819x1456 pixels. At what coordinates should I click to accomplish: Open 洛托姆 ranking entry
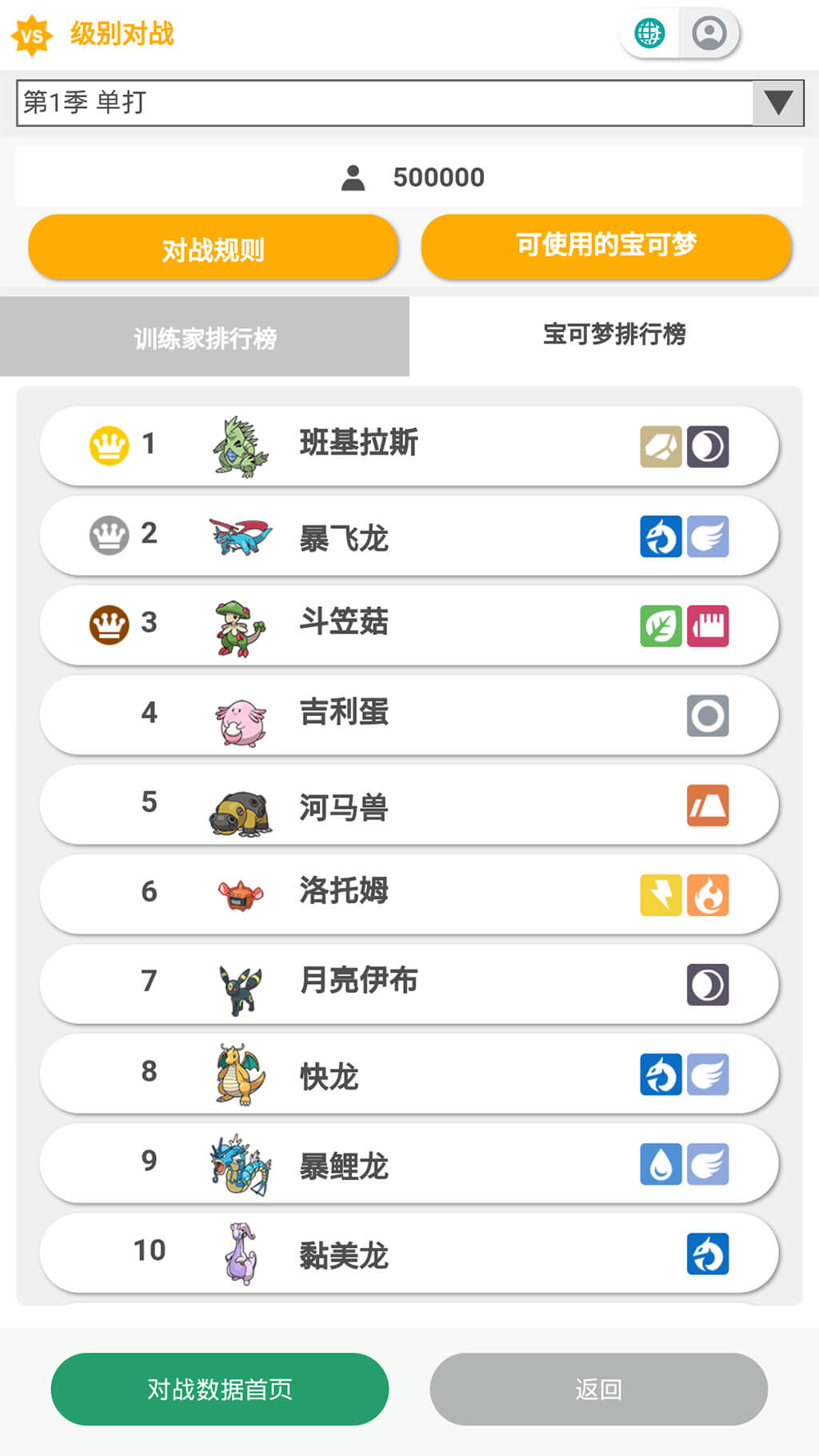(408, 894)
